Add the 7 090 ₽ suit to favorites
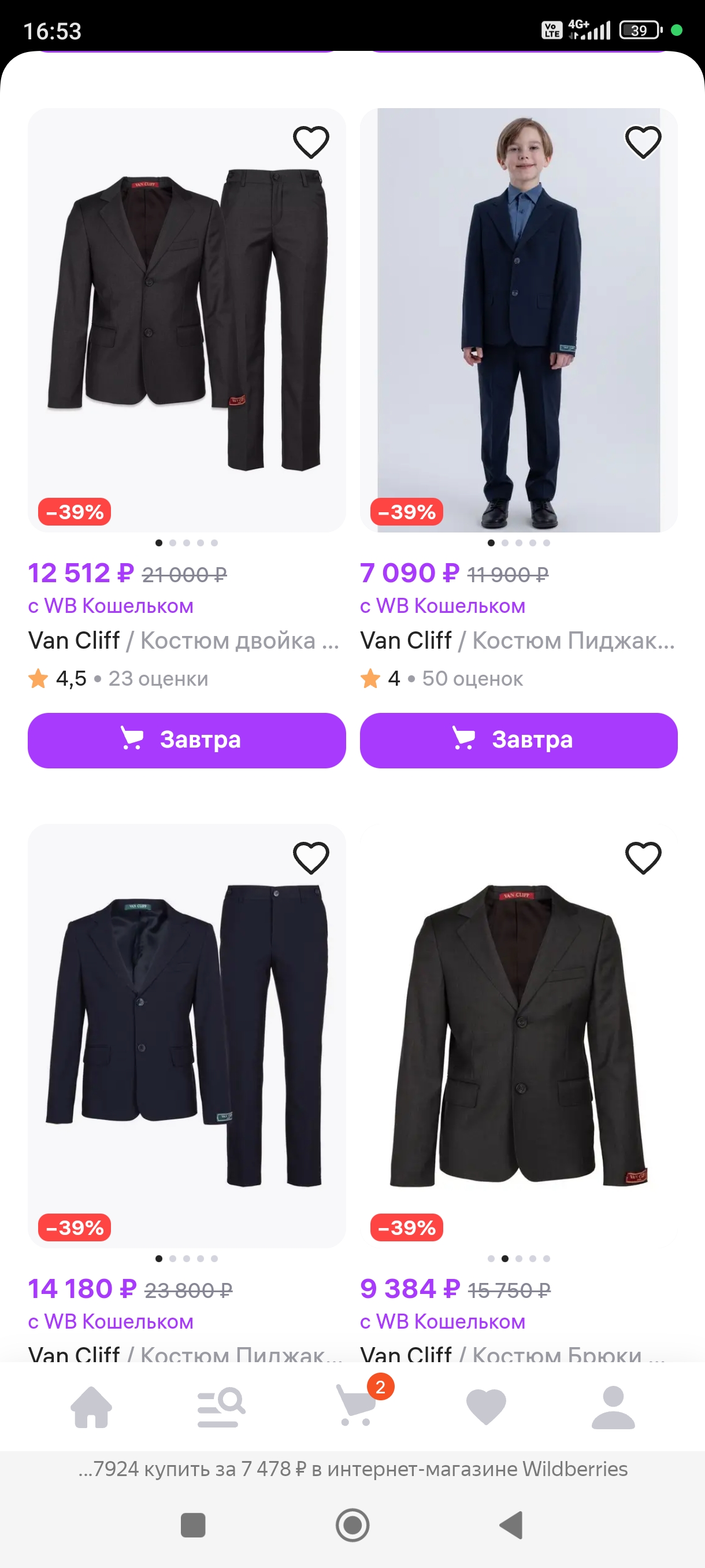This screenshot has height=1568, width=705. (643, 142)
